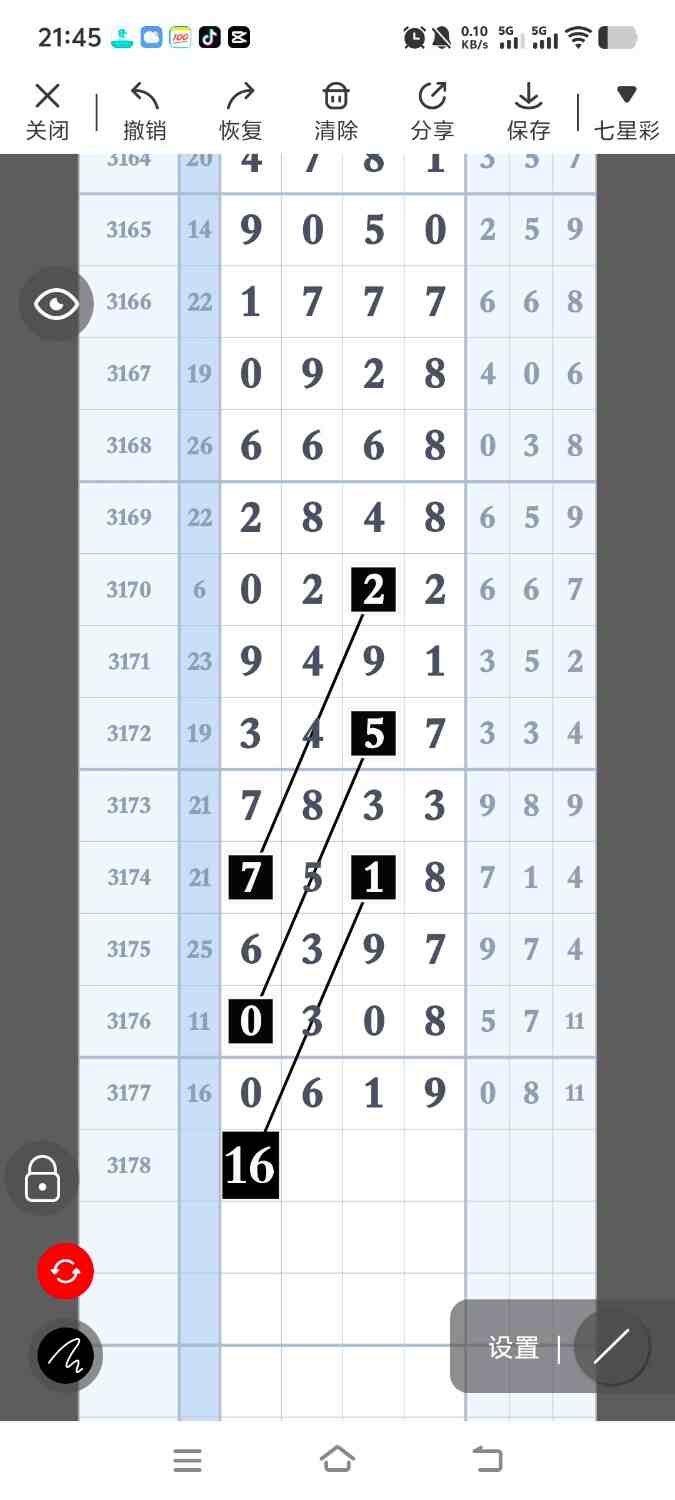Open the 七星彩 lottery type dropdown
The width and height of the screenshot is (675, 1500).
click(626, 110)
